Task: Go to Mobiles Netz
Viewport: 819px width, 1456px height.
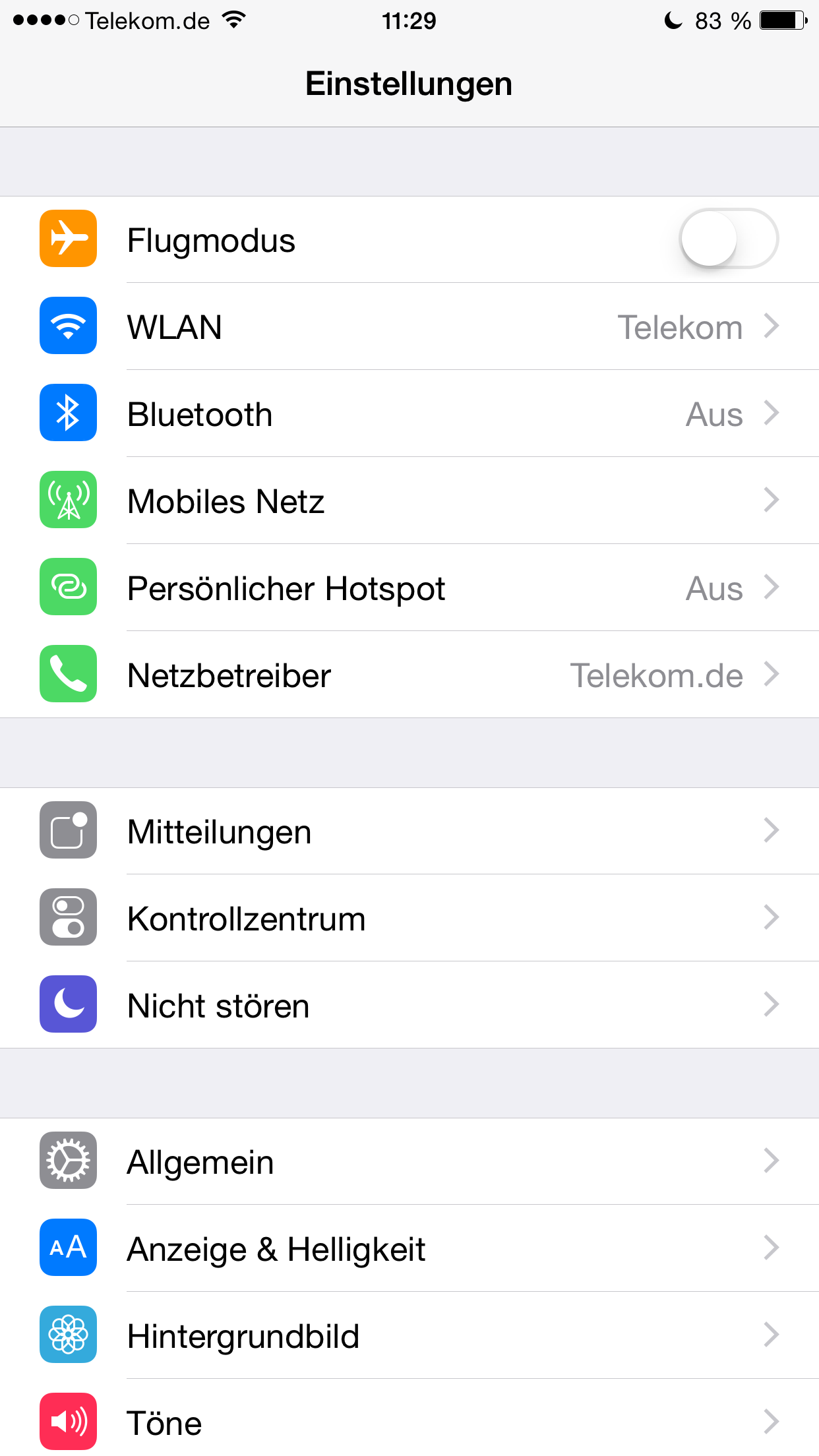Action: point(409,501)
